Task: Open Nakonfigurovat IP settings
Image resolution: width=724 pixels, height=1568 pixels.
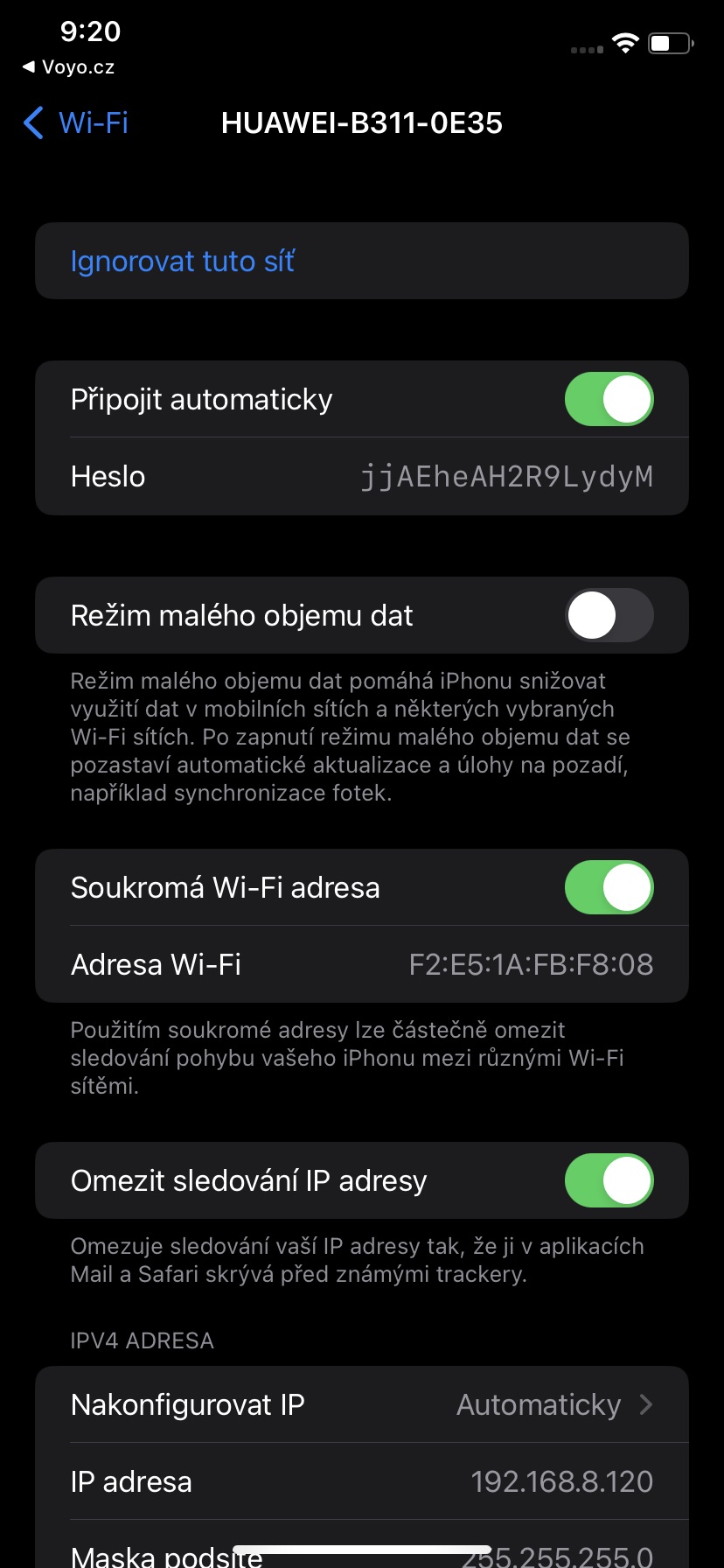Action: pos(361,1405)
